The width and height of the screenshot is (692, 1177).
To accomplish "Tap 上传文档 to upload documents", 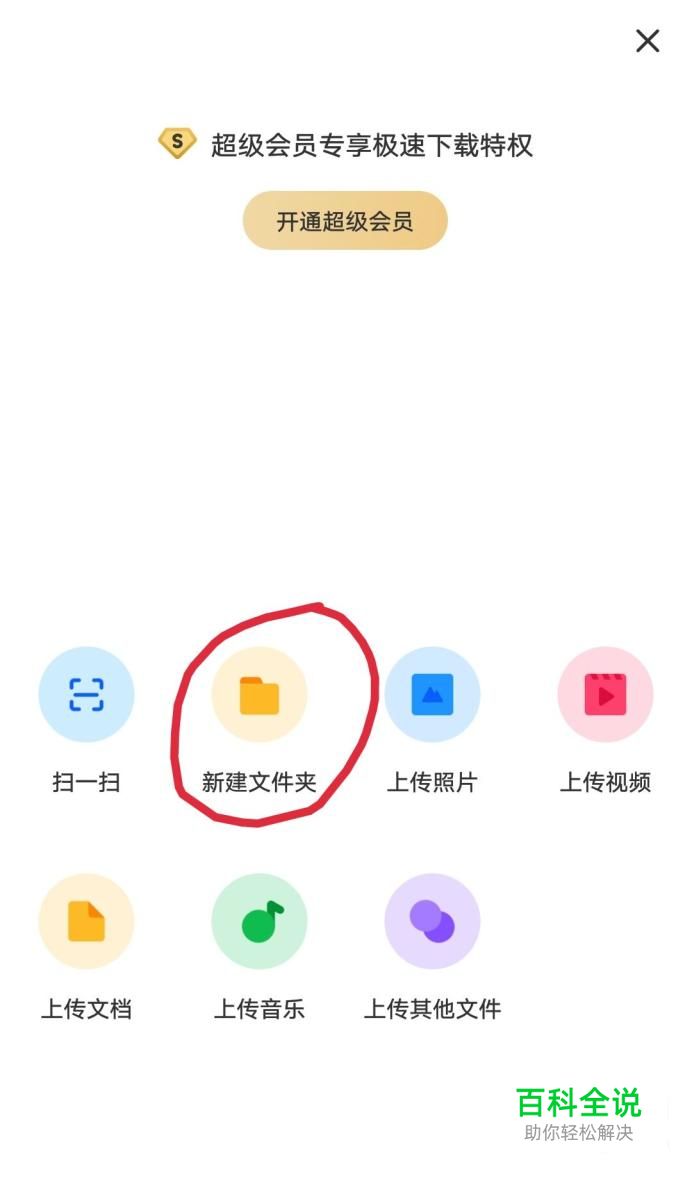I will pyautogui.click(x=86, y=922).
